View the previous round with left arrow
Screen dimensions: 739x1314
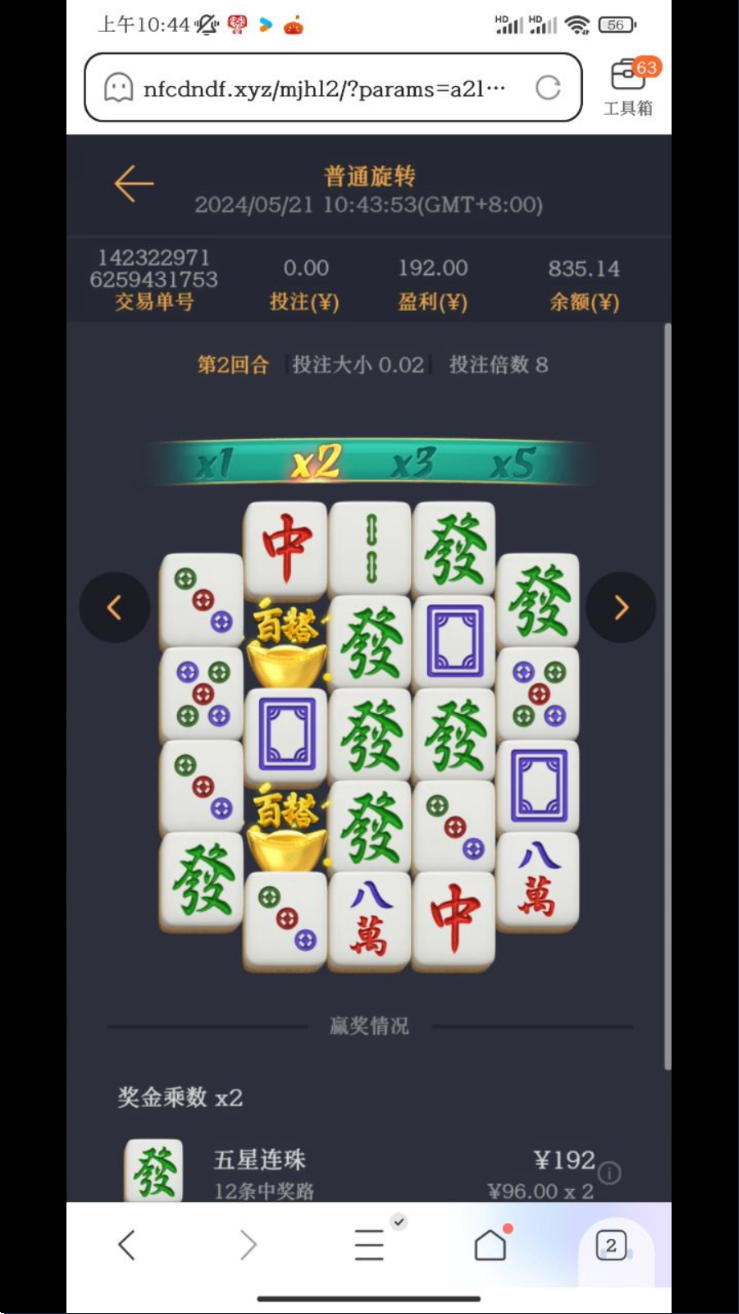(x=114, y=607)
